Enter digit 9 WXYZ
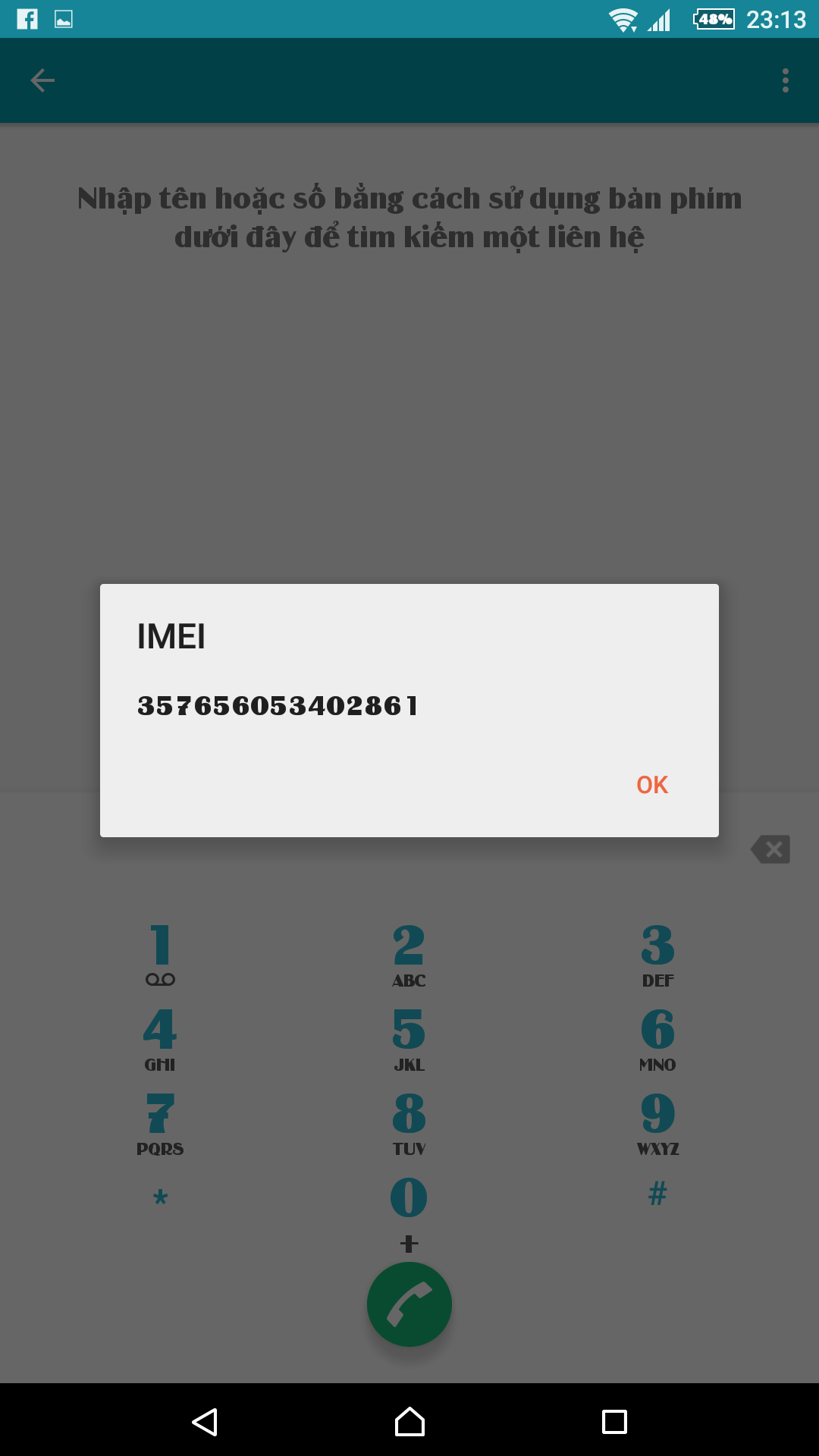819x1456 pixels. pyautogui.click(x=657, y=1123)
